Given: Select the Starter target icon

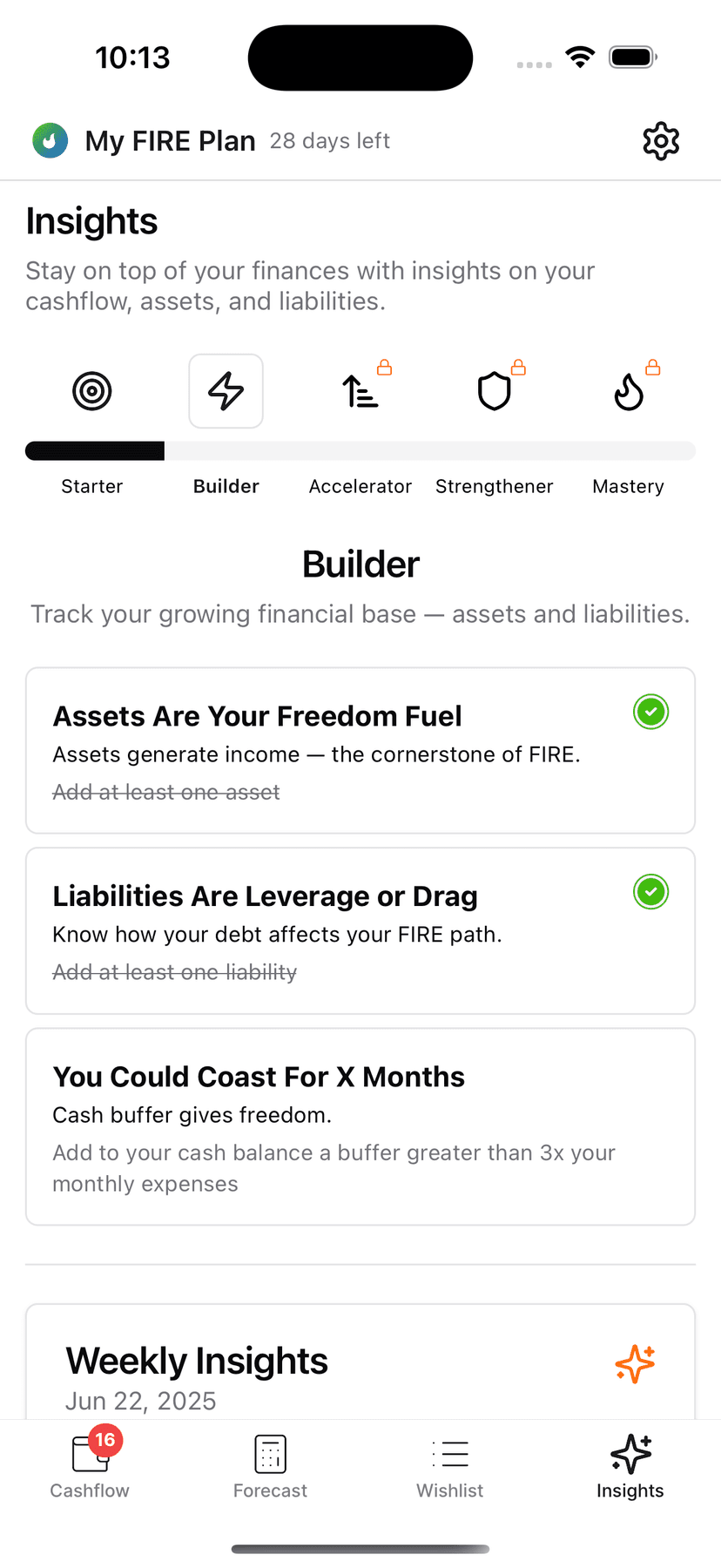Looking at the screenshot, I should [x=92, y=391].
